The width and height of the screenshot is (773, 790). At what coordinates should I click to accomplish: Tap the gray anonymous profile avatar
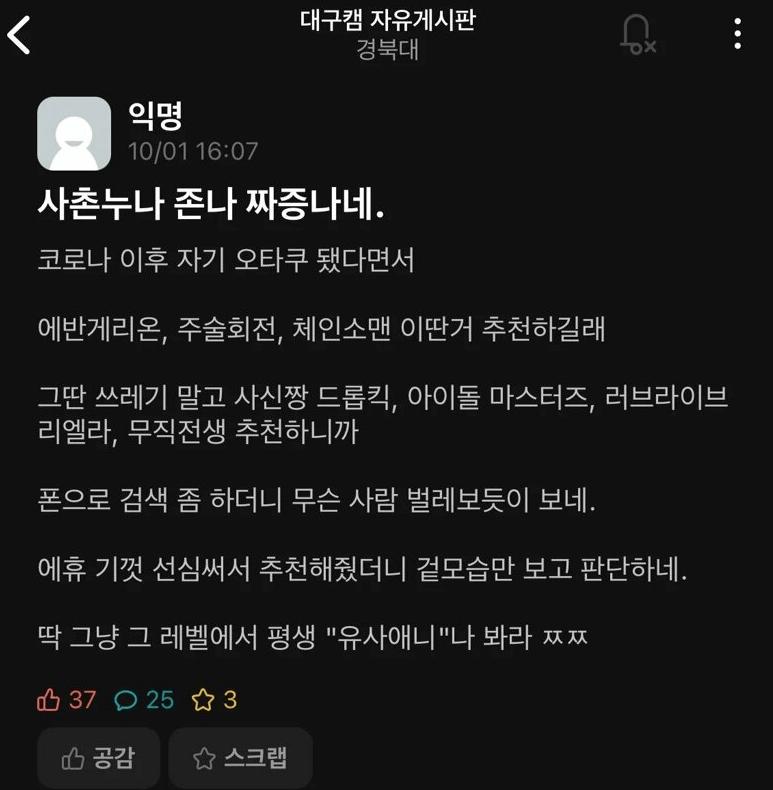point(73,133)
